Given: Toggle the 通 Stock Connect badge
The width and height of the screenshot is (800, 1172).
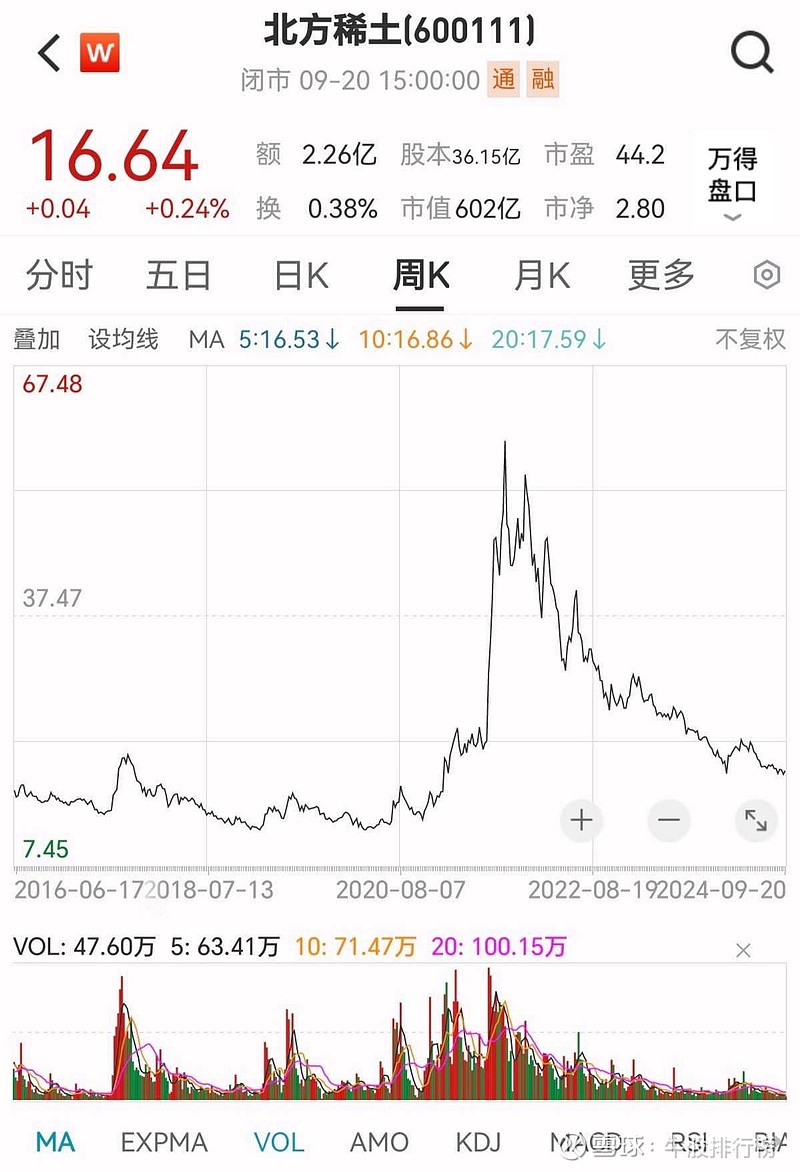Looking at the screenshot, I should pyautogui.click(x=503, y=78).
